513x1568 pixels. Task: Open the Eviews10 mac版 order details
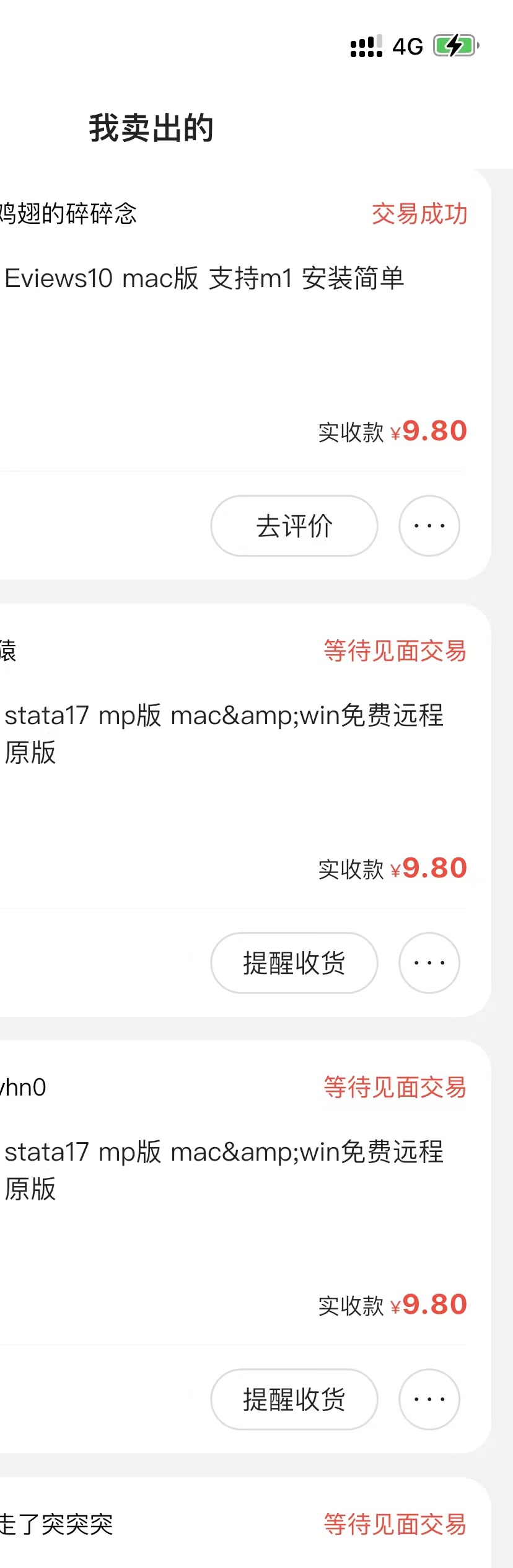click(204, 278)
